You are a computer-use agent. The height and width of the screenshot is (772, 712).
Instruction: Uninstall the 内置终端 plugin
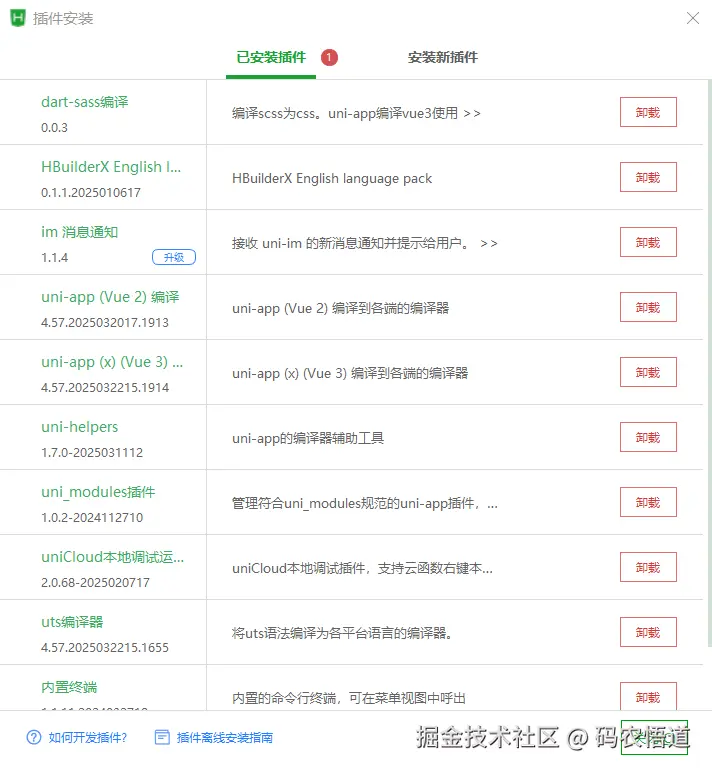tap(648, 697)
